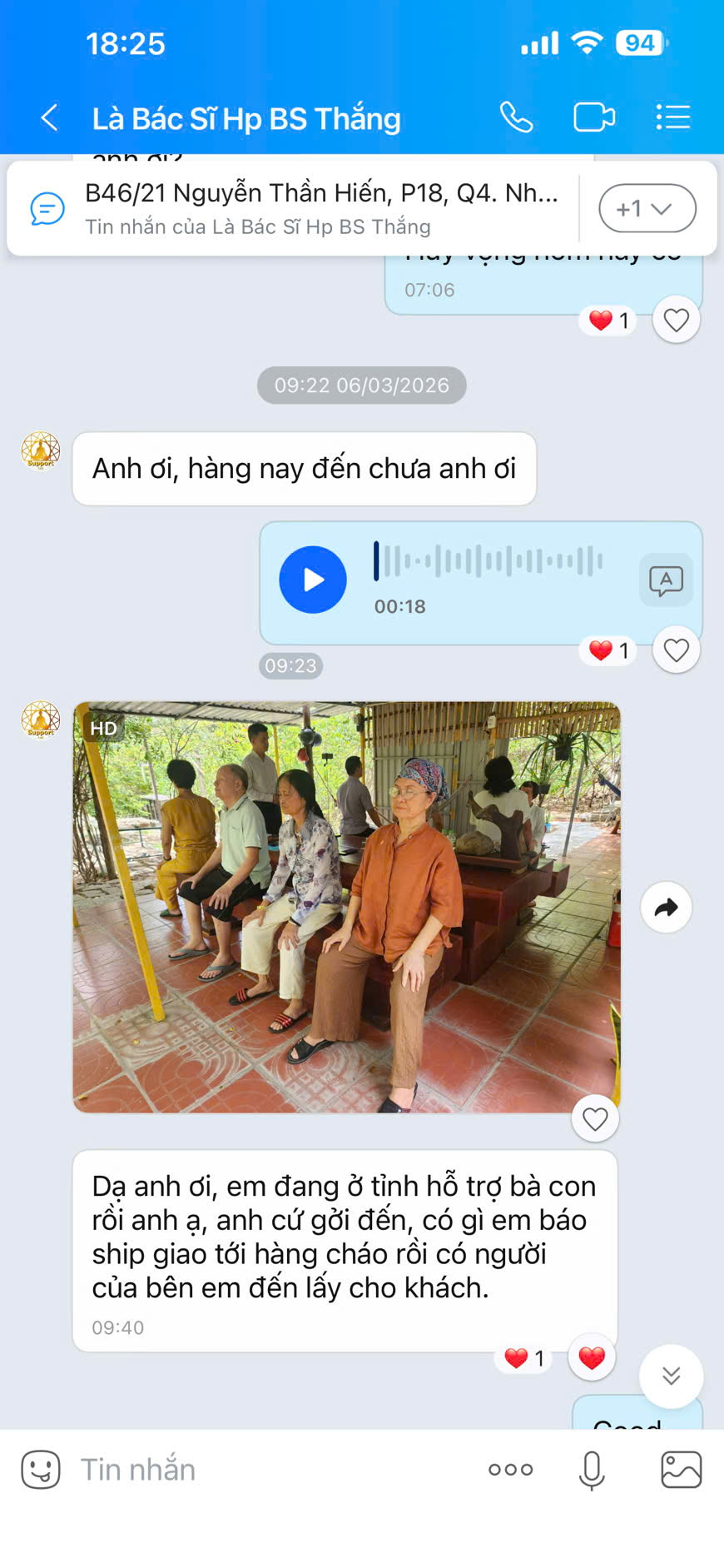Open the sticker and emoji picker
Image resolution: width=724 pixels, height=1568 pixels.
(39, 1469)
